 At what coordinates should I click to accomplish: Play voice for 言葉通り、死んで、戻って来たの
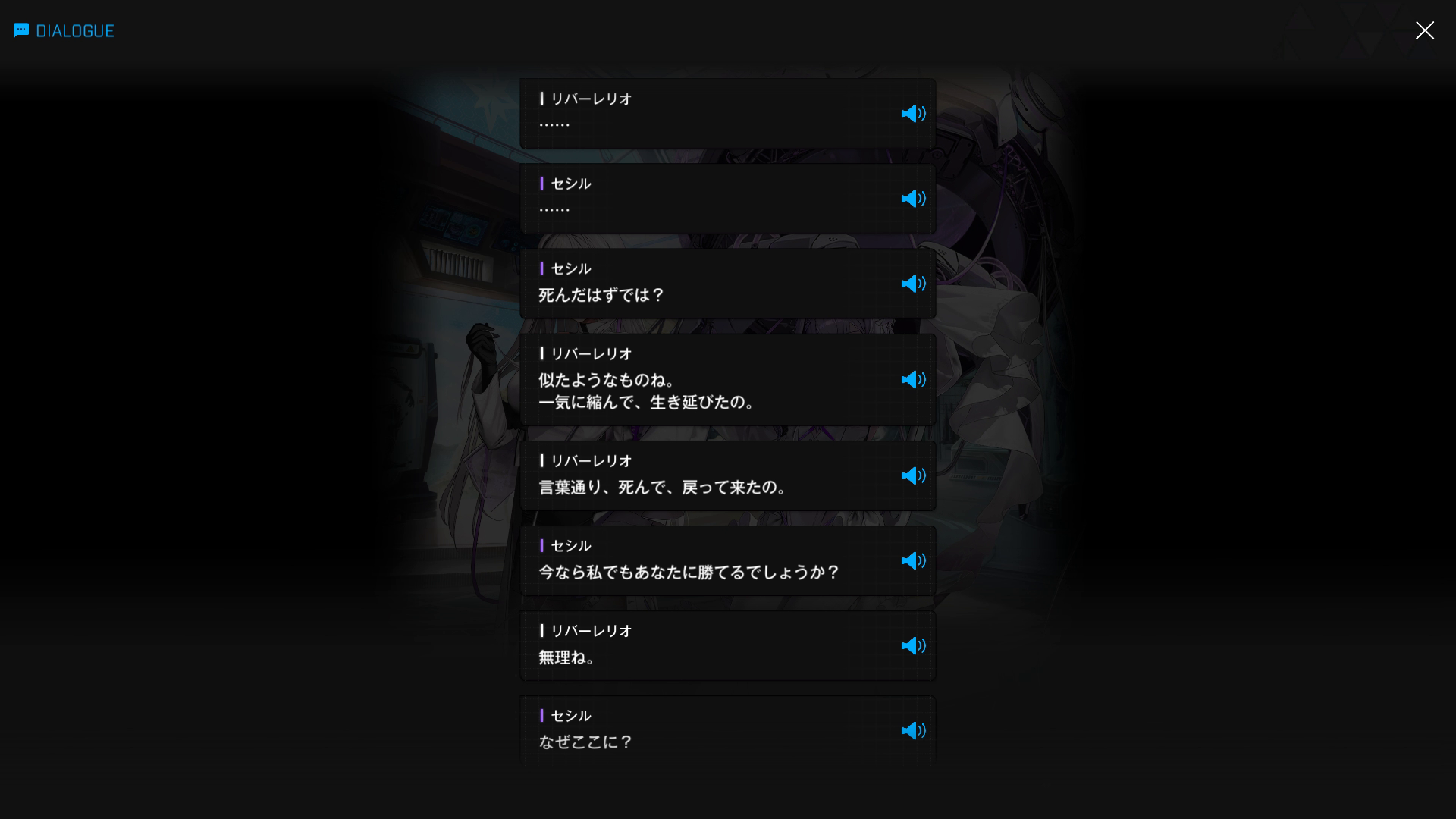point(913,476)
